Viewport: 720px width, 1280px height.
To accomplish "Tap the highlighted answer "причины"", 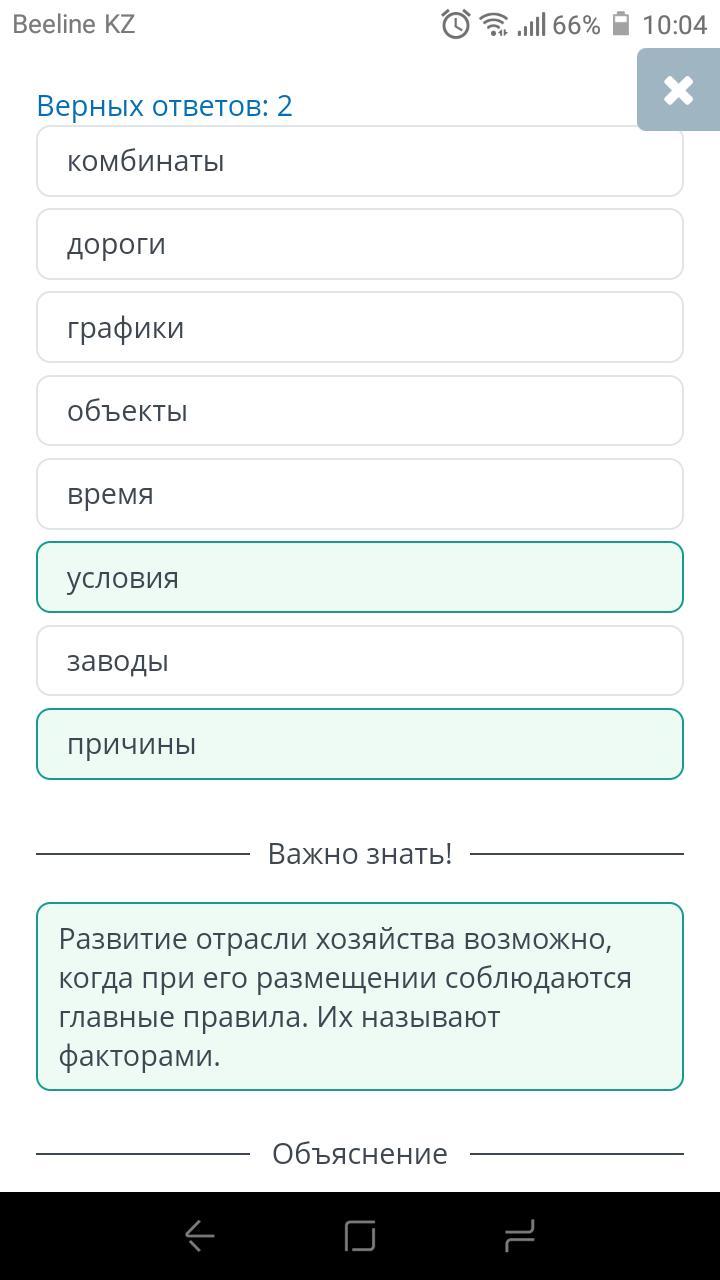I will (360, 744).
